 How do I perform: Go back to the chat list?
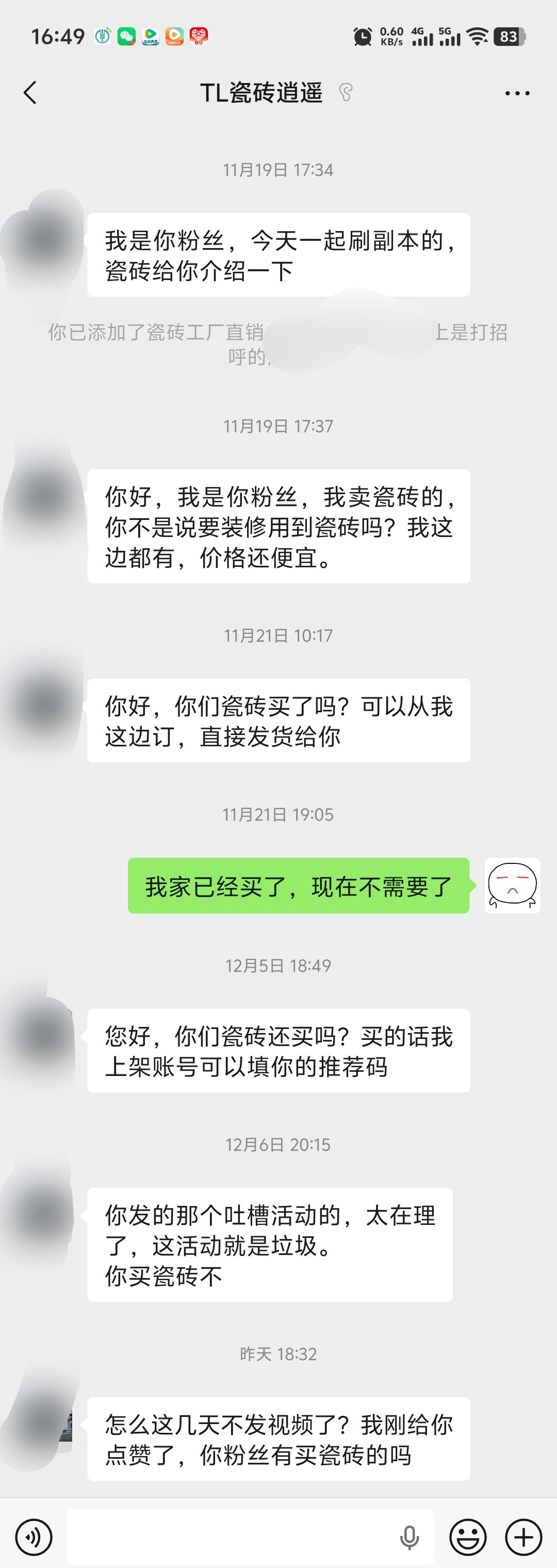click(30, 93)
